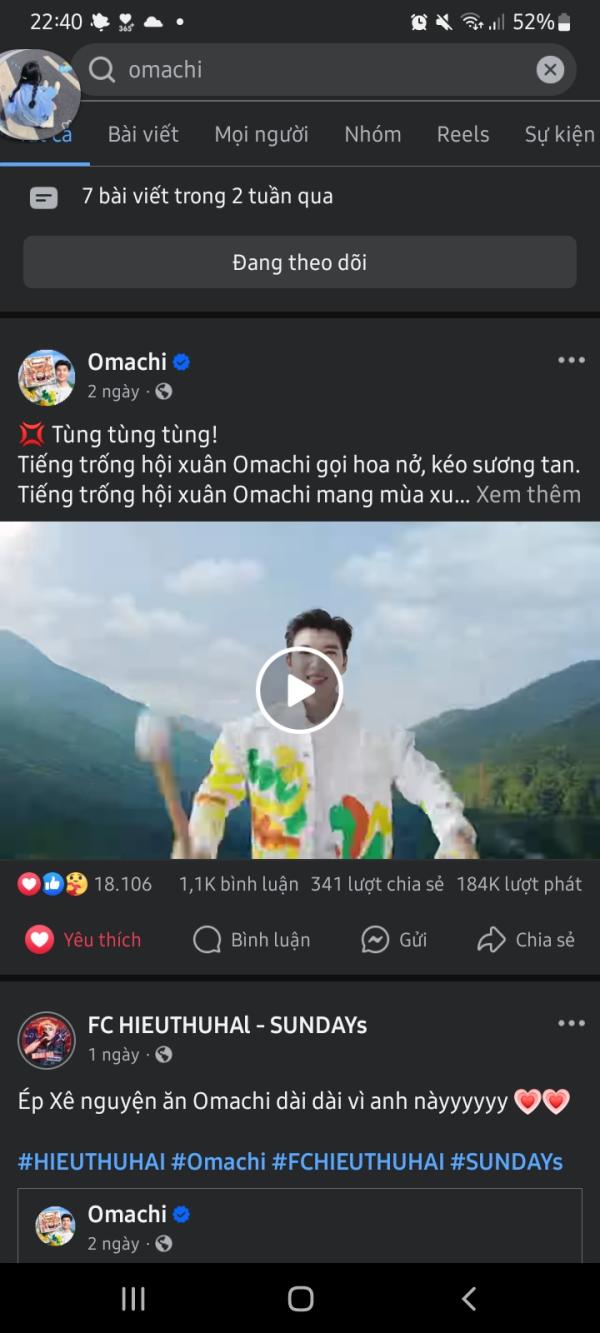
Task: Expand Omachi post text with Xem thêm
Action: point(528,494)
